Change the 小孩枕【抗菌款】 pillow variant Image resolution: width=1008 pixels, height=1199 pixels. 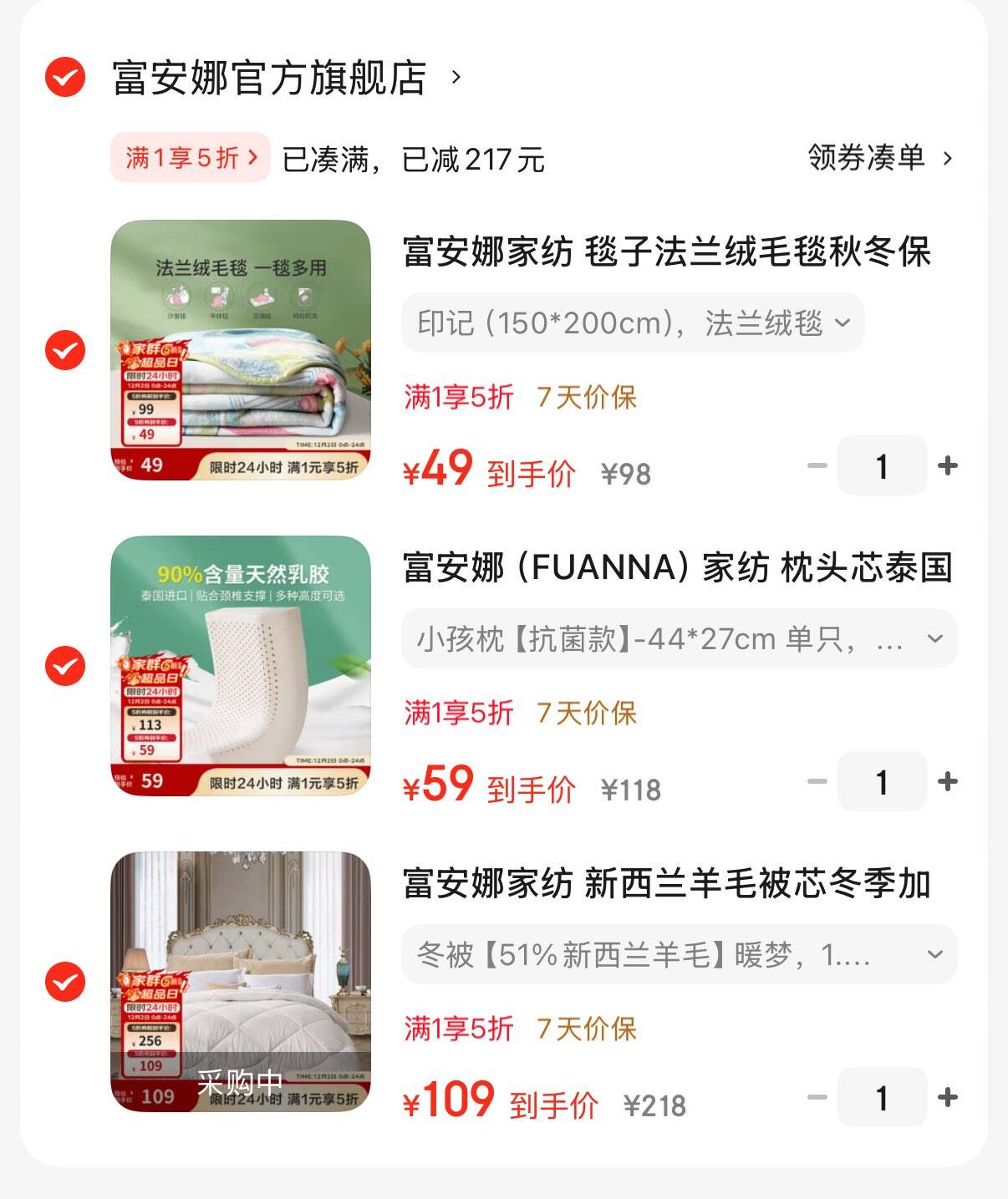click(679, 639)
